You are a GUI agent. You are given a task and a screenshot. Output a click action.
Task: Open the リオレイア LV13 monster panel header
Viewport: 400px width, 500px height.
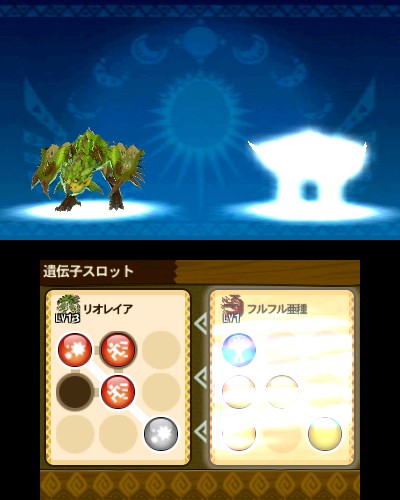(95, 309)
